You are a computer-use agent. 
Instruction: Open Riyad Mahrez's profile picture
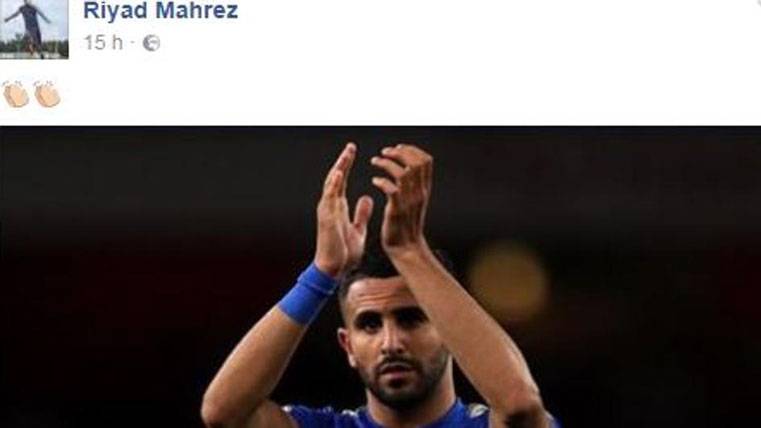(x=34, y=27)
